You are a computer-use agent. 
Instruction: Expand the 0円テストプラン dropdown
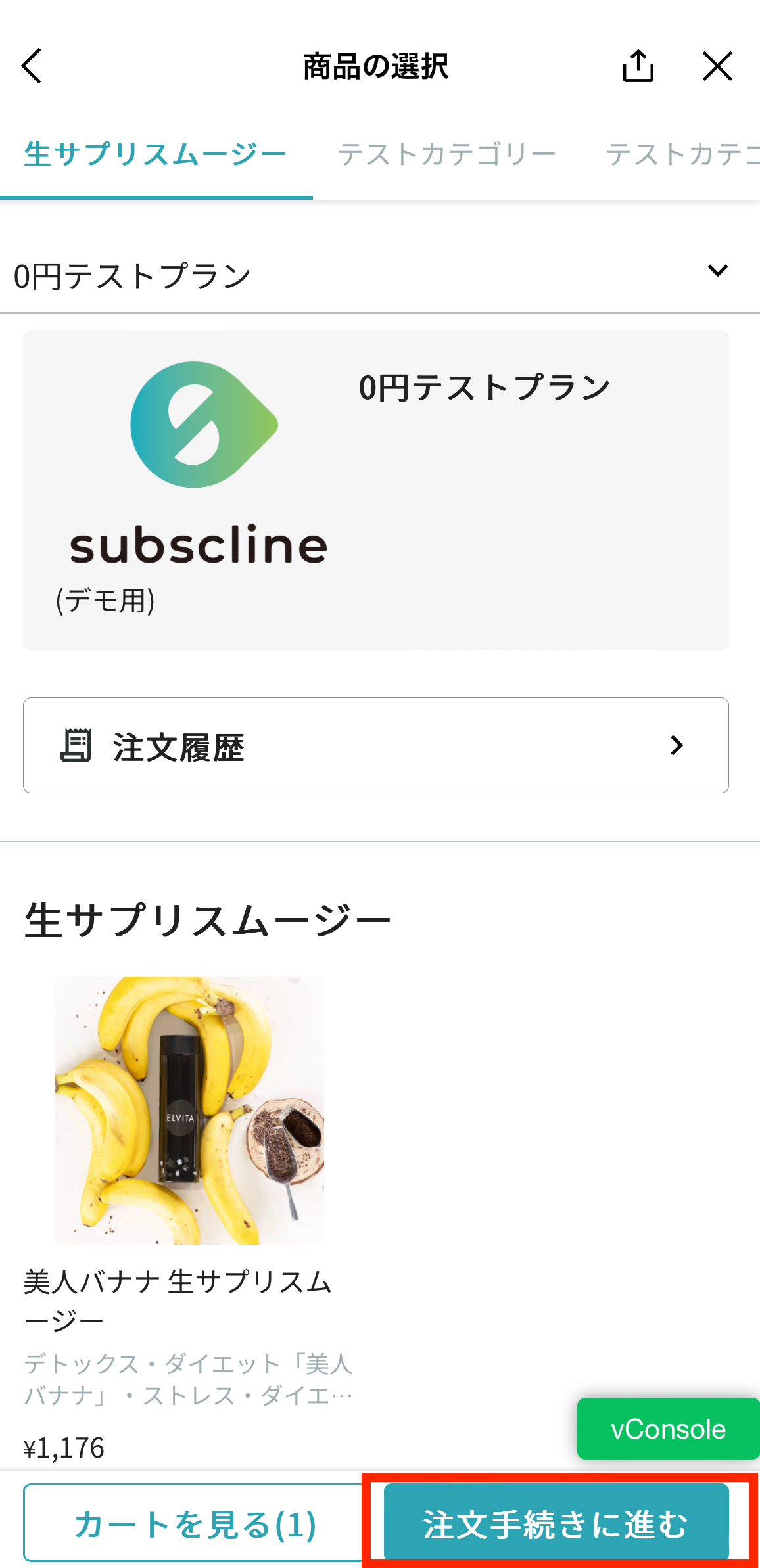(x=717, y=271)
